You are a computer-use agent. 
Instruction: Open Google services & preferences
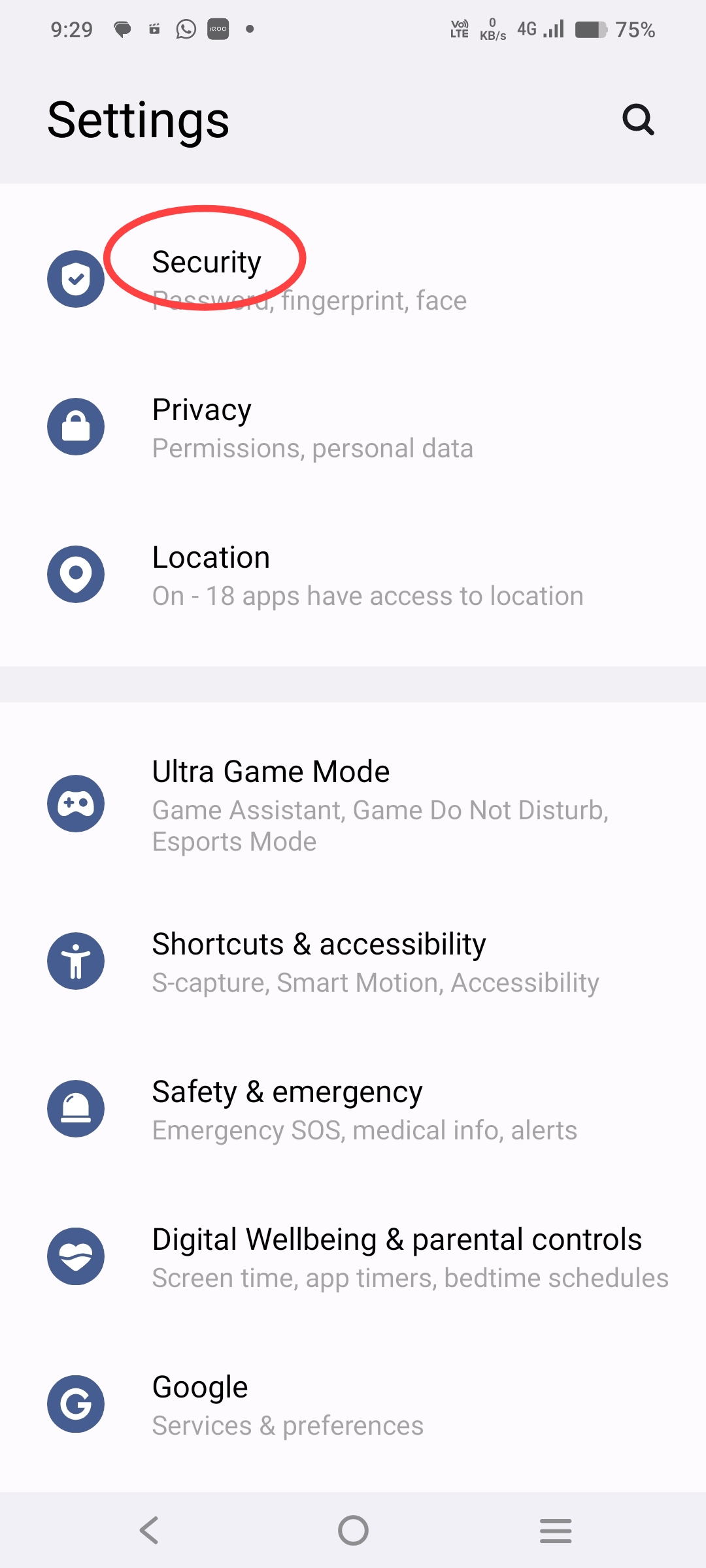click(x=200, y=1388)
